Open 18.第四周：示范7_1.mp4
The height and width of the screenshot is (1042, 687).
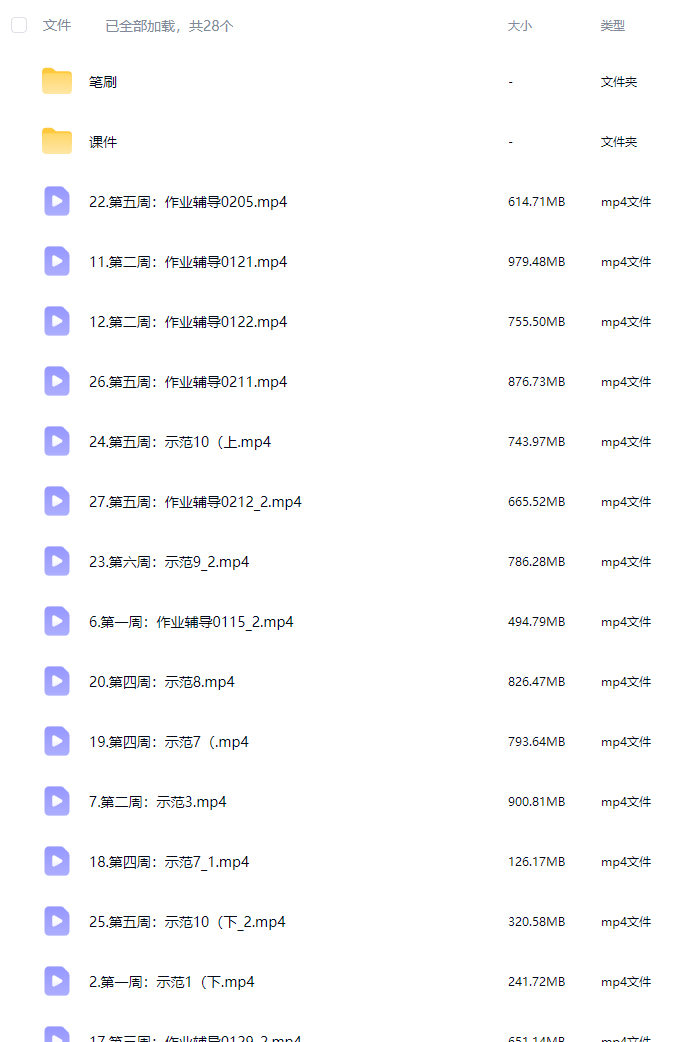pos(169,862)
